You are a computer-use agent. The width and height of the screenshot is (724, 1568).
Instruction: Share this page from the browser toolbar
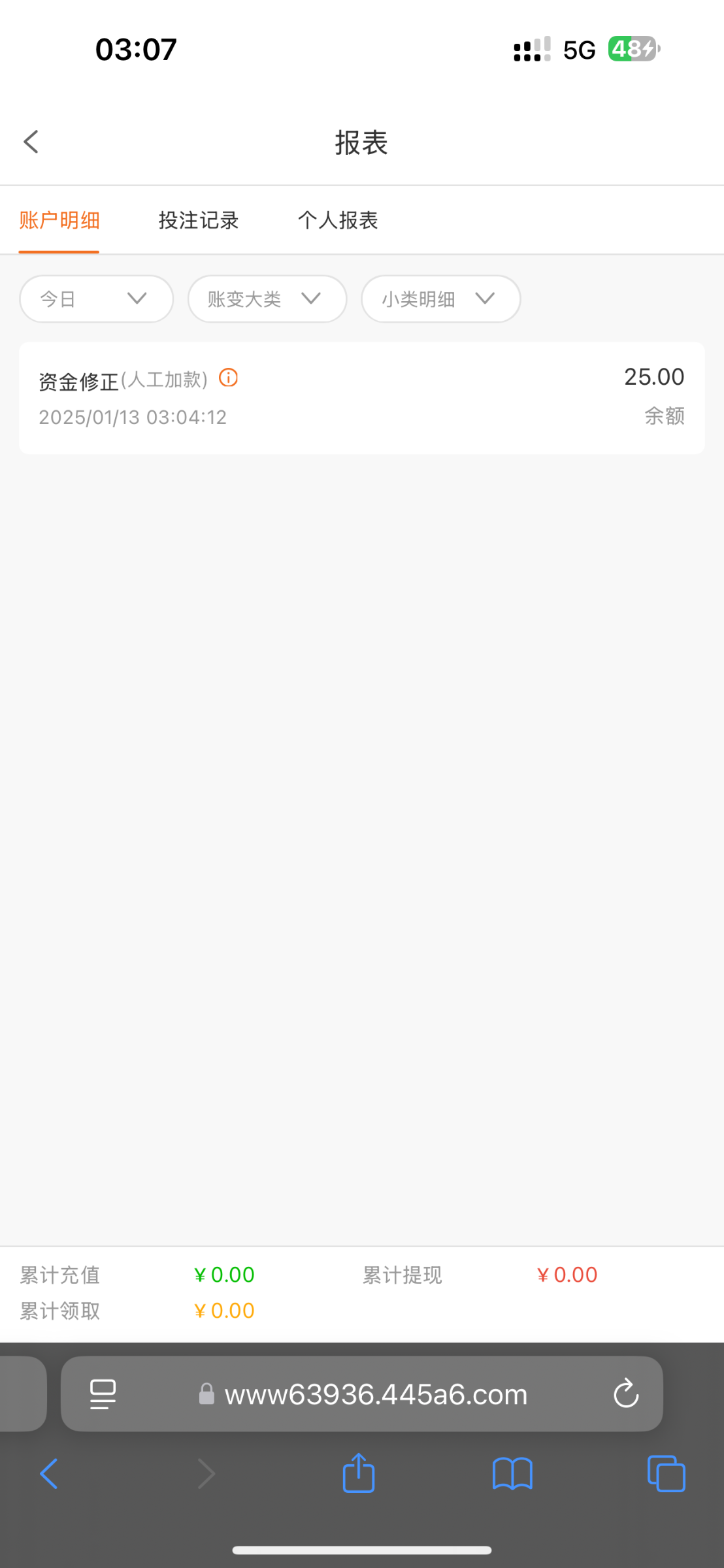tap(359, 1473)
